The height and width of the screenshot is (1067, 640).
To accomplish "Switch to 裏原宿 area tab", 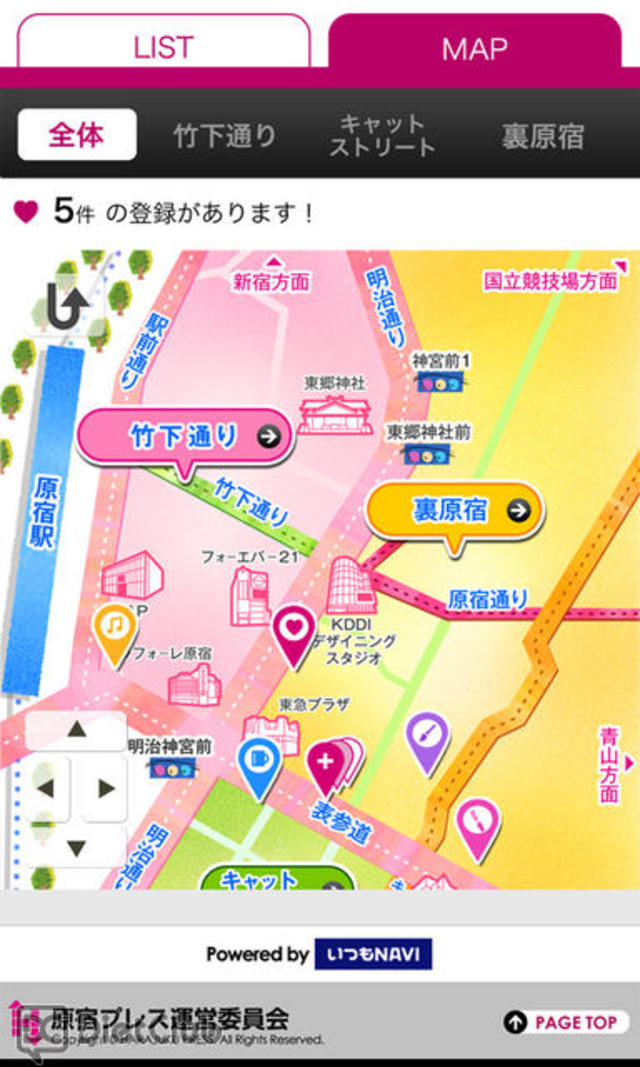I will click(x=543, y=136).
